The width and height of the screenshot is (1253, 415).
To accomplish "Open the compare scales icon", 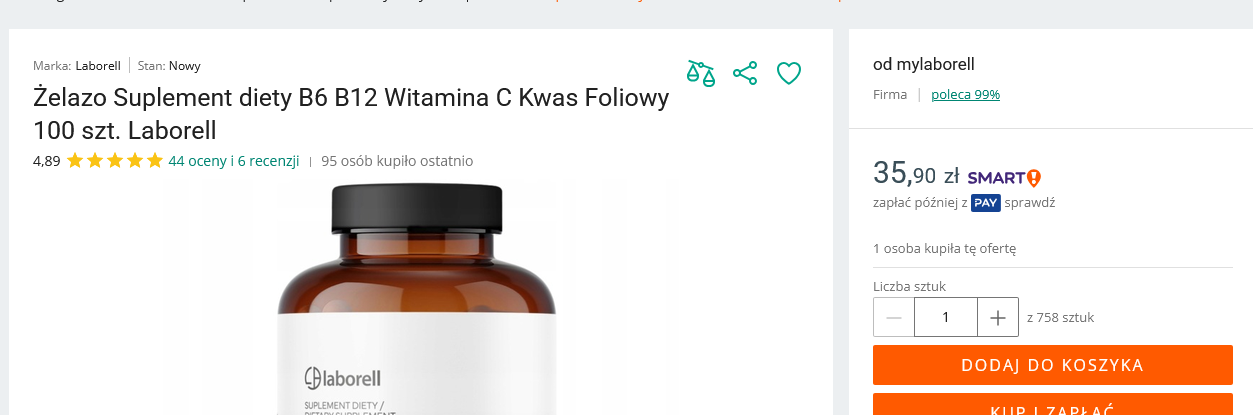I will pyautogui.click(x=701, y=73).
